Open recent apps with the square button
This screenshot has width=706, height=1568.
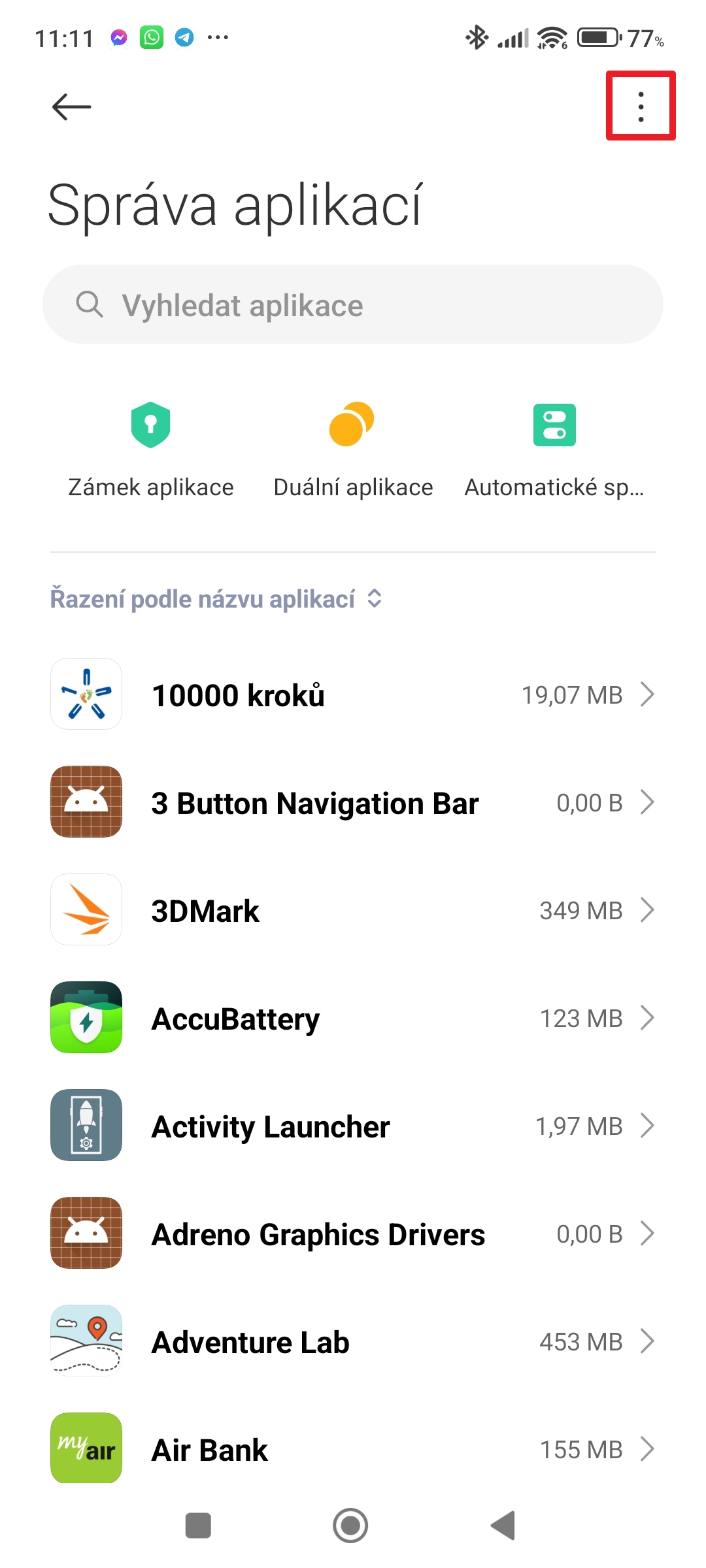pyautogui.click(x=198, y=1526)
